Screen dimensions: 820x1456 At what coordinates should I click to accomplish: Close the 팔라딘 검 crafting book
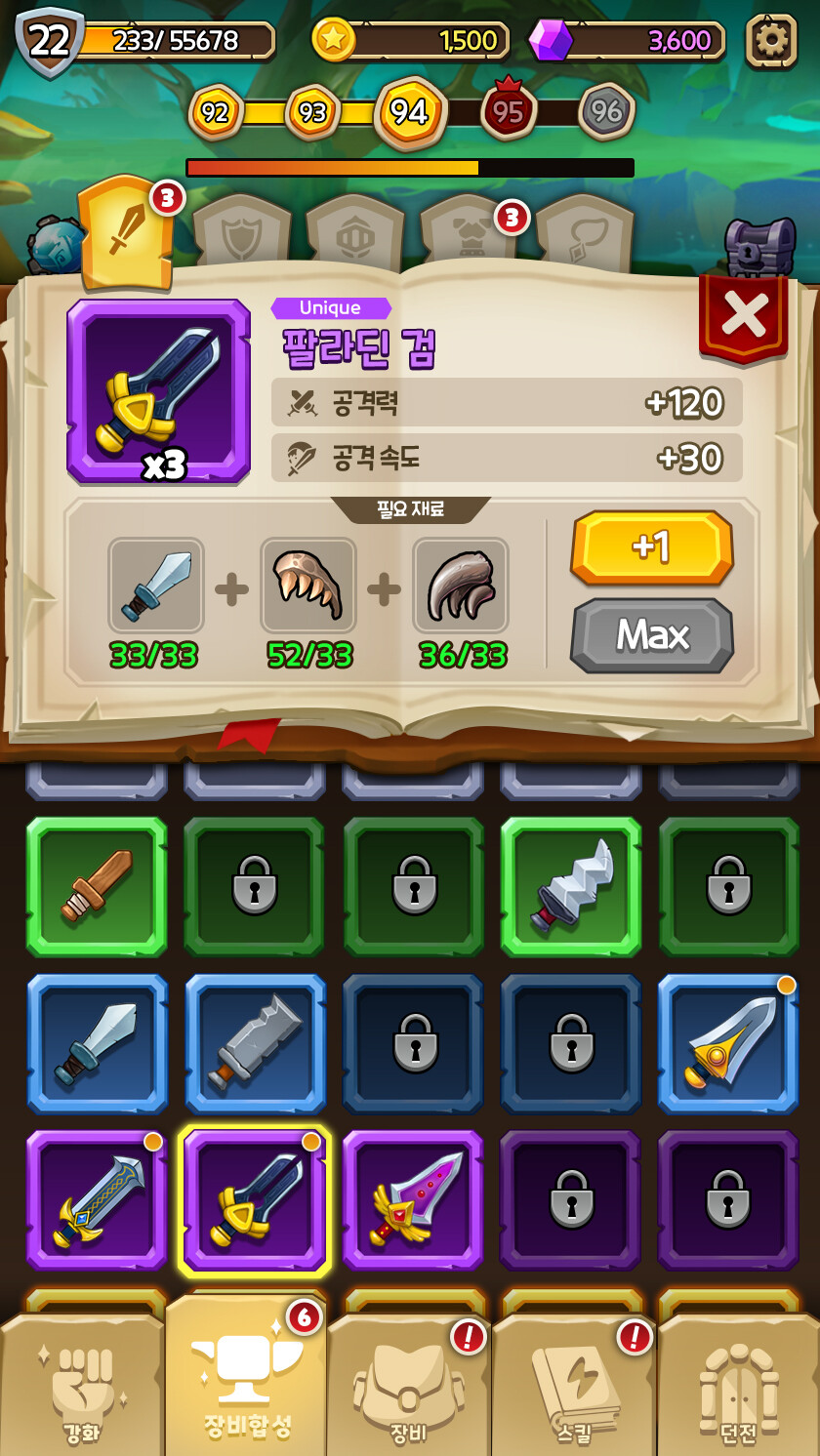(x=744, y=314)
